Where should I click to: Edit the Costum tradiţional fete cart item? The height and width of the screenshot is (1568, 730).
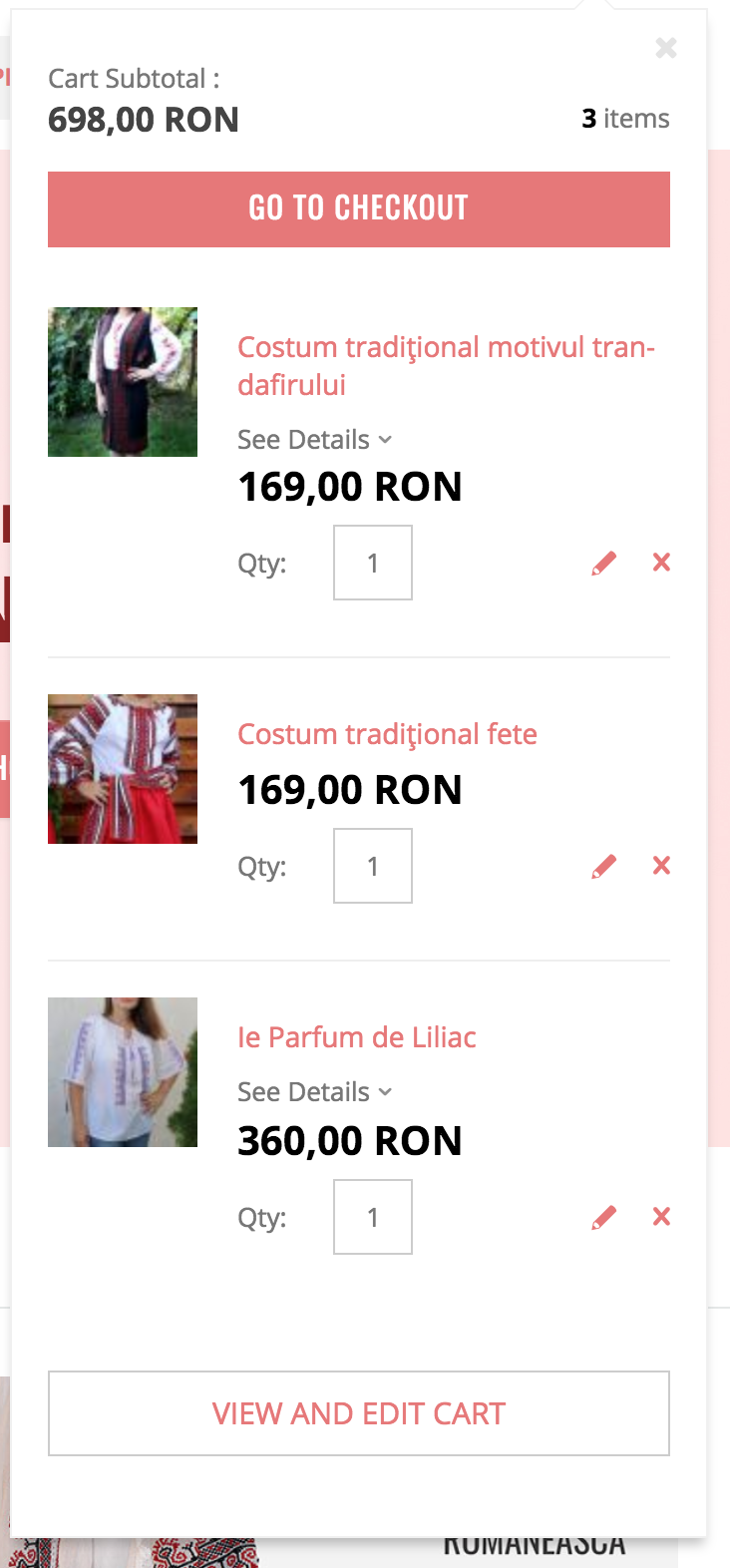[x=604, y=867]
